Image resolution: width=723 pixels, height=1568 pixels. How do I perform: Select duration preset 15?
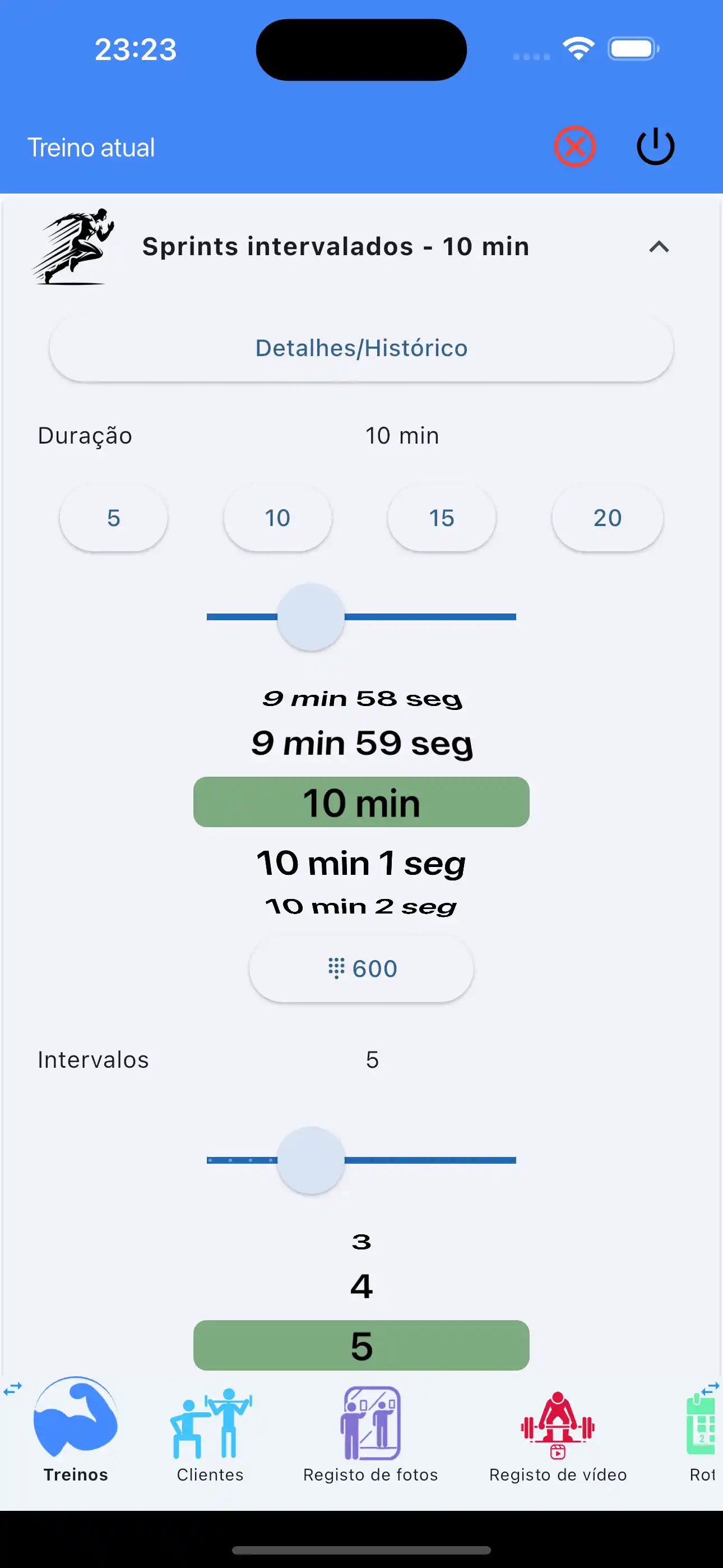tap(442, 518)
